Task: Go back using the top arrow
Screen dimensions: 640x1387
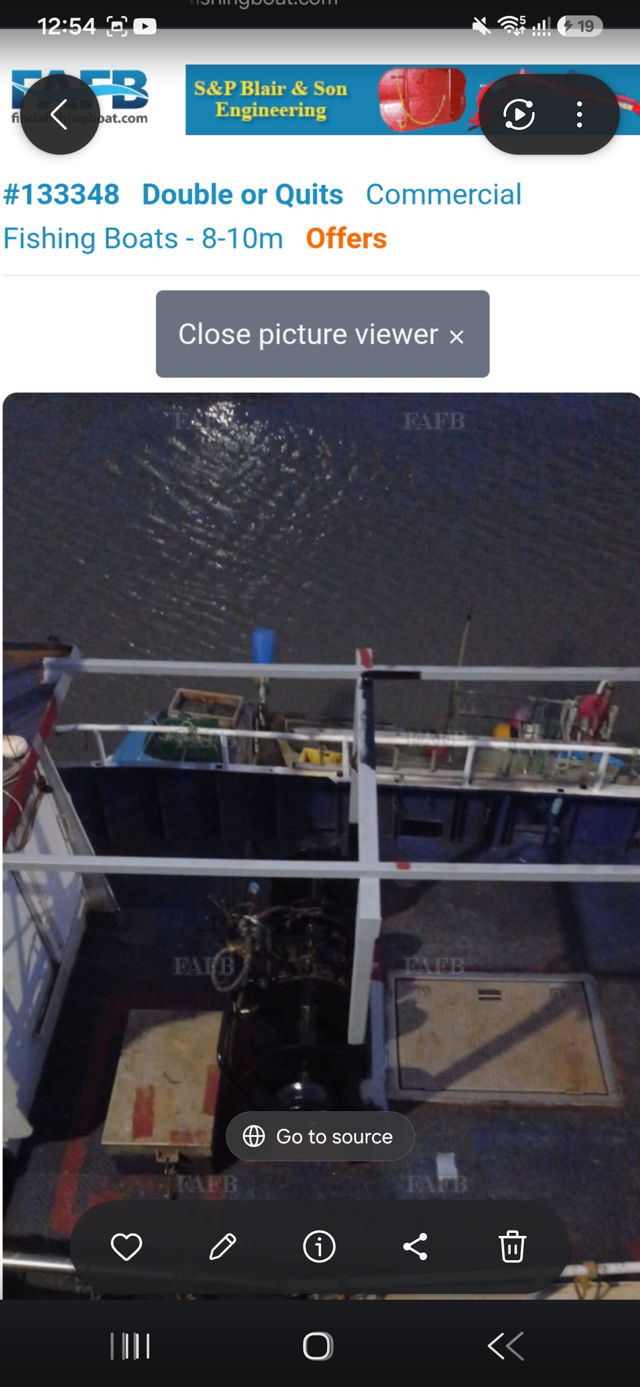Action: pyautogui.click(x=59, y=115)
